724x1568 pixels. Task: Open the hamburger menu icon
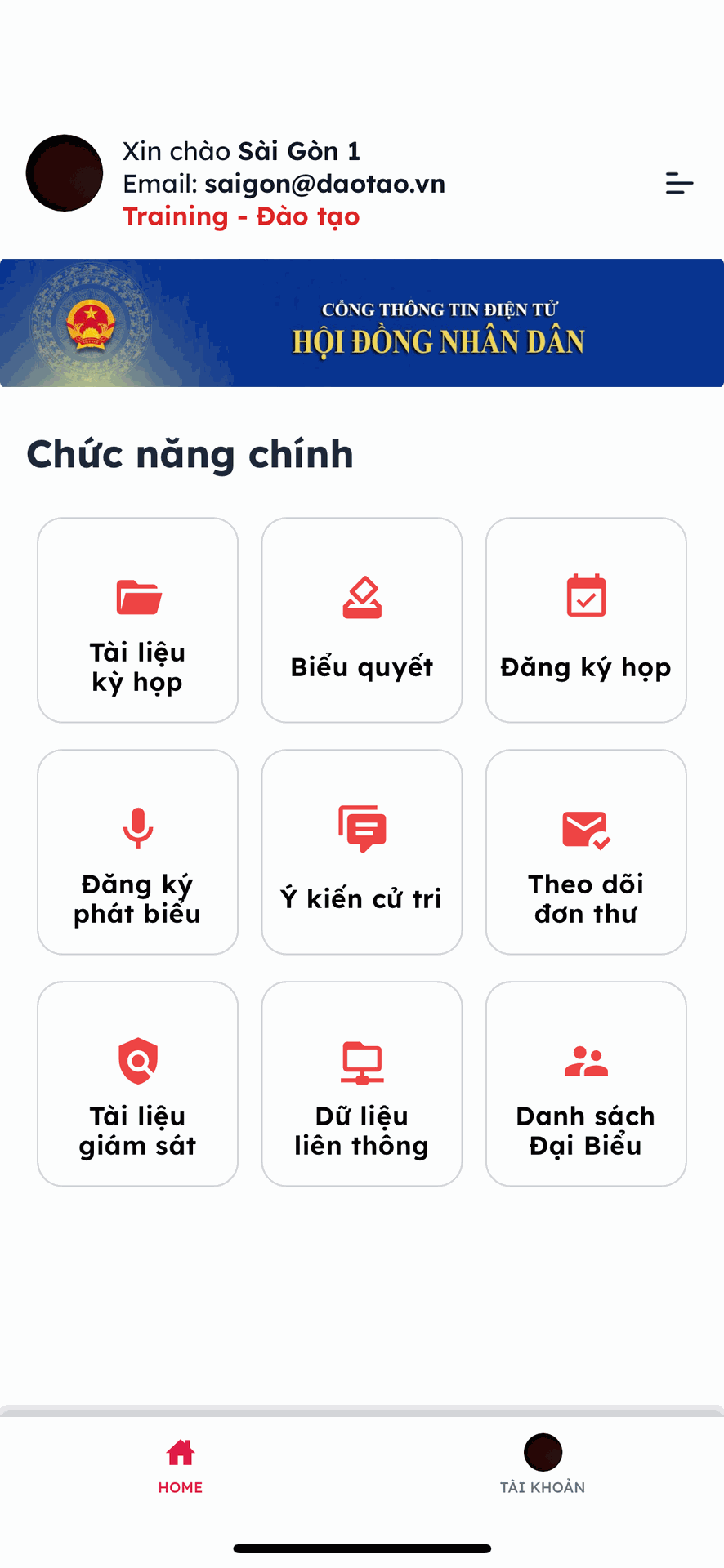tap(679, 183)
